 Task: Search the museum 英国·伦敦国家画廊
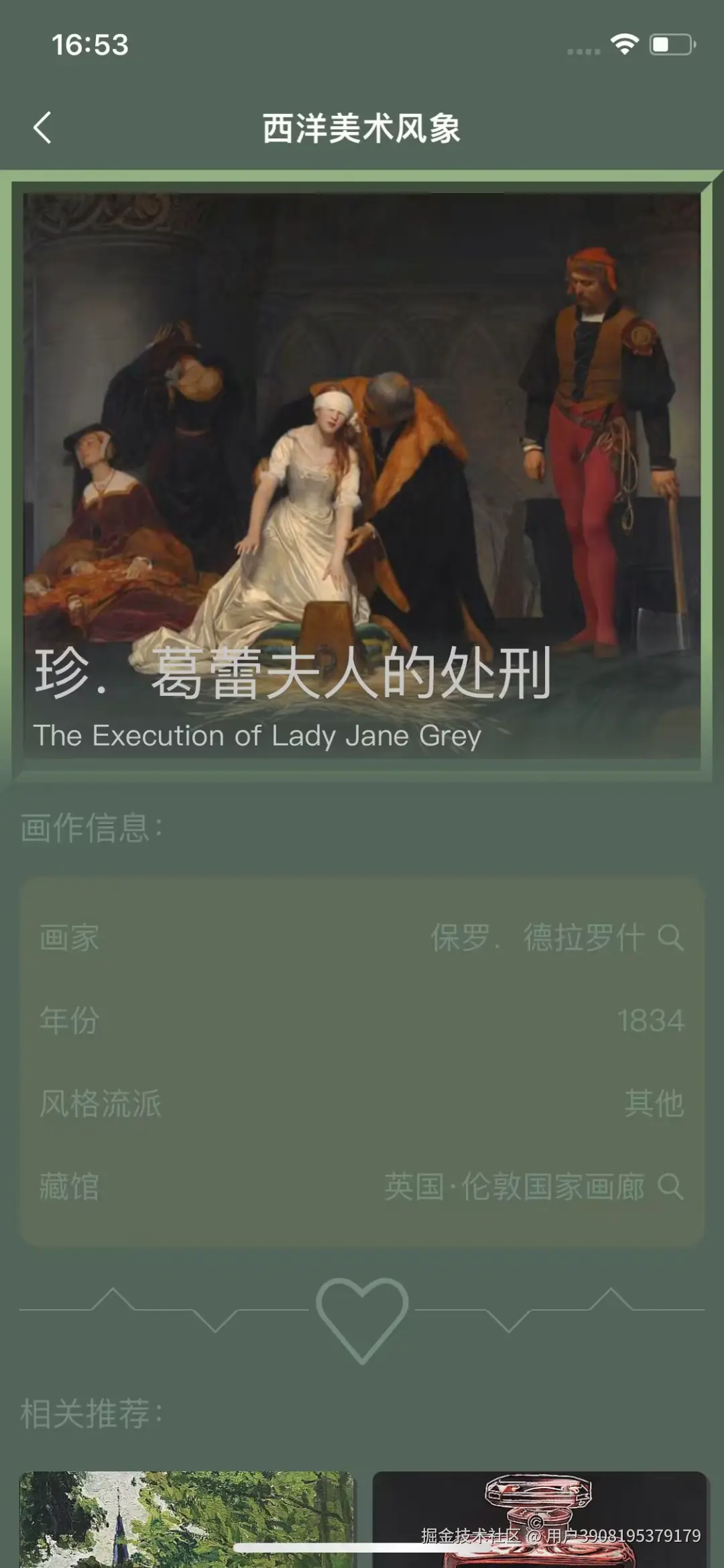(x=670, y=1187)
